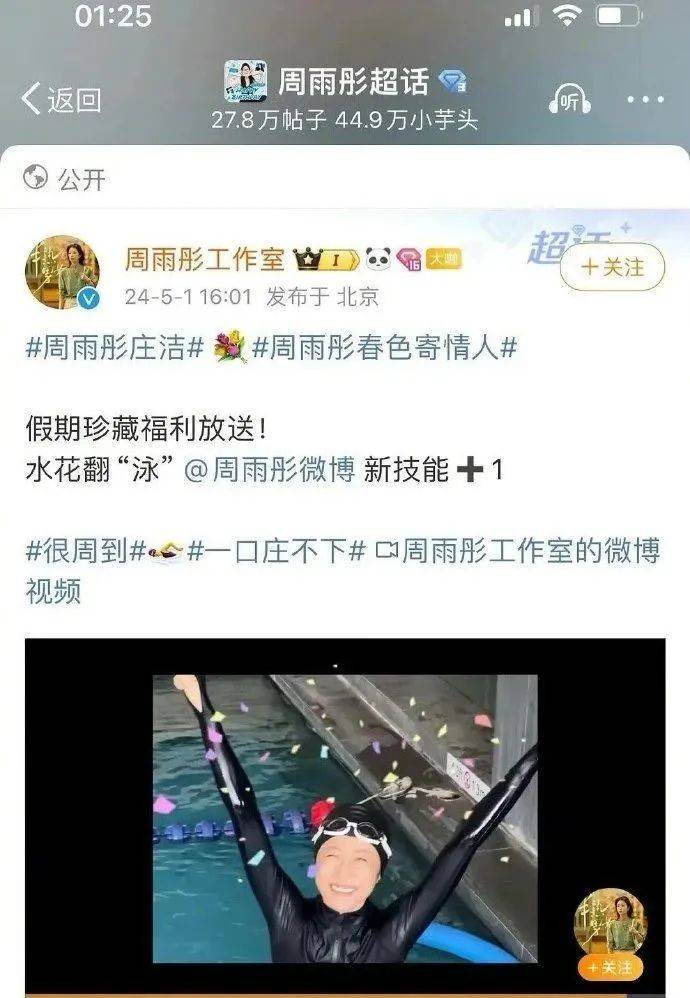The image size is (690, 998).
Task: Open hashtag #周雨彤庄洁#
Action: (x=115, y=348)
